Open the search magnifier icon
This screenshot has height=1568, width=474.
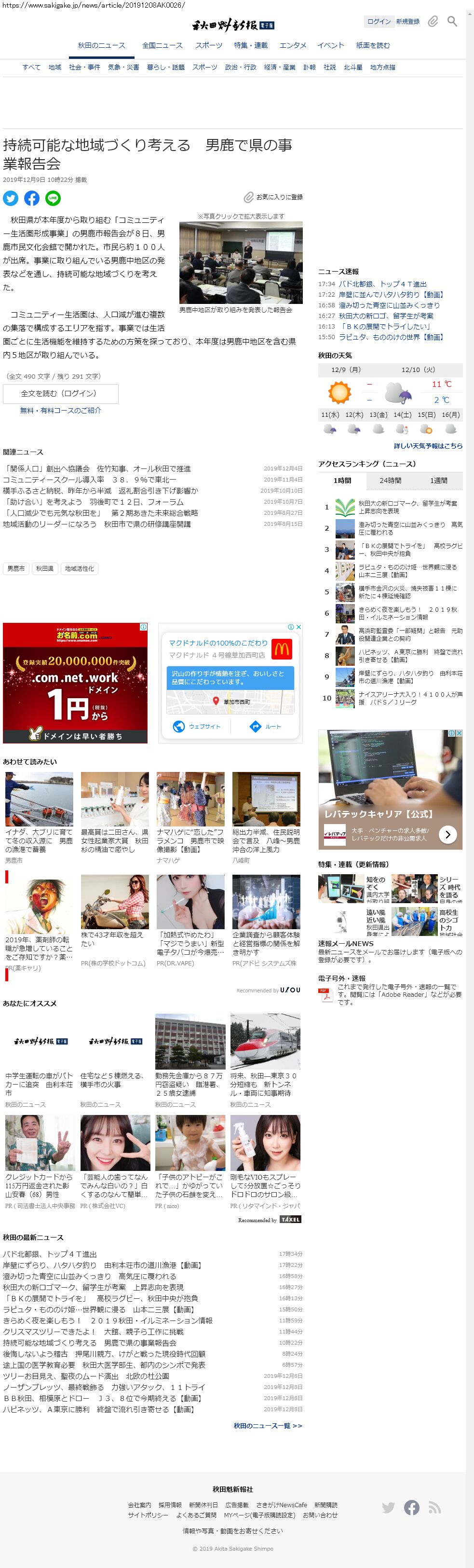click(x=452, y=21)
